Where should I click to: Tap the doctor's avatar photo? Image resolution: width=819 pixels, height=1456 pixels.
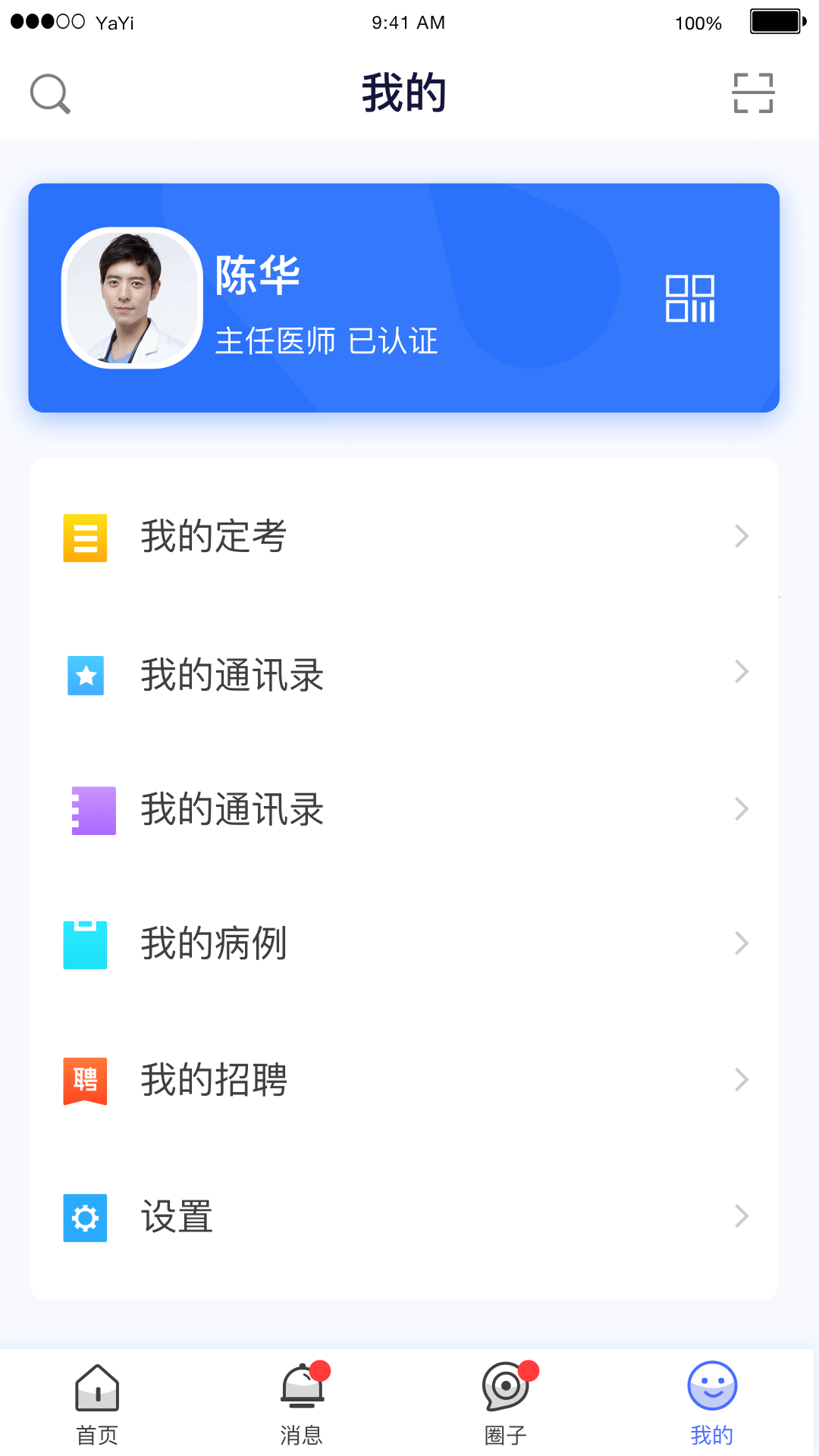(132, 298)
